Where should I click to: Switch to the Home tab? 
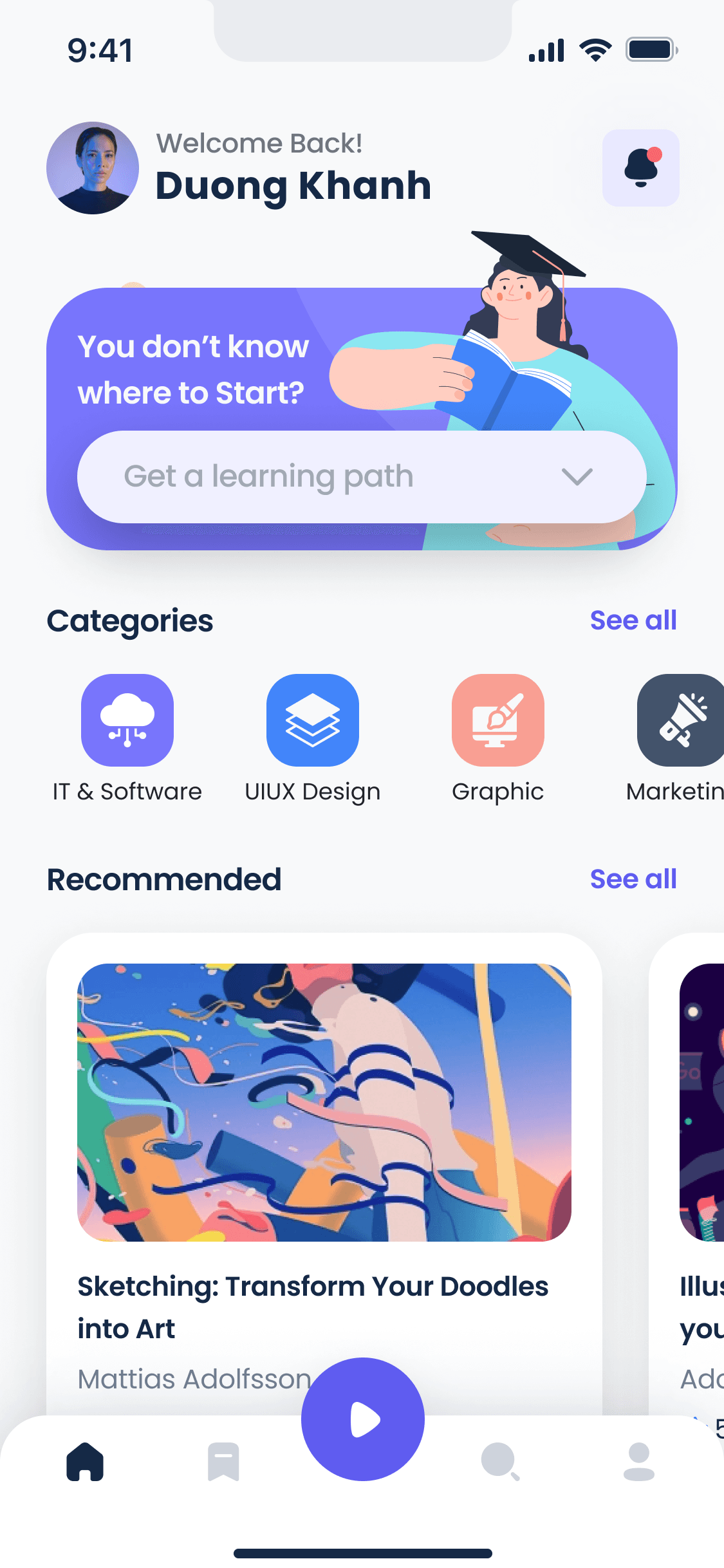coord(85,1462)
